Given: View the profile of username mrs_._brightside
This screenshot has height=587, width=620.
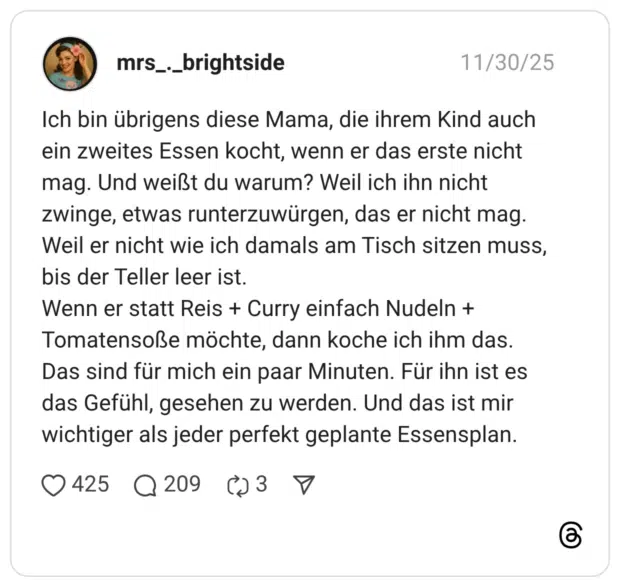Looking at the screenshot, I should (x=200, y=63).
